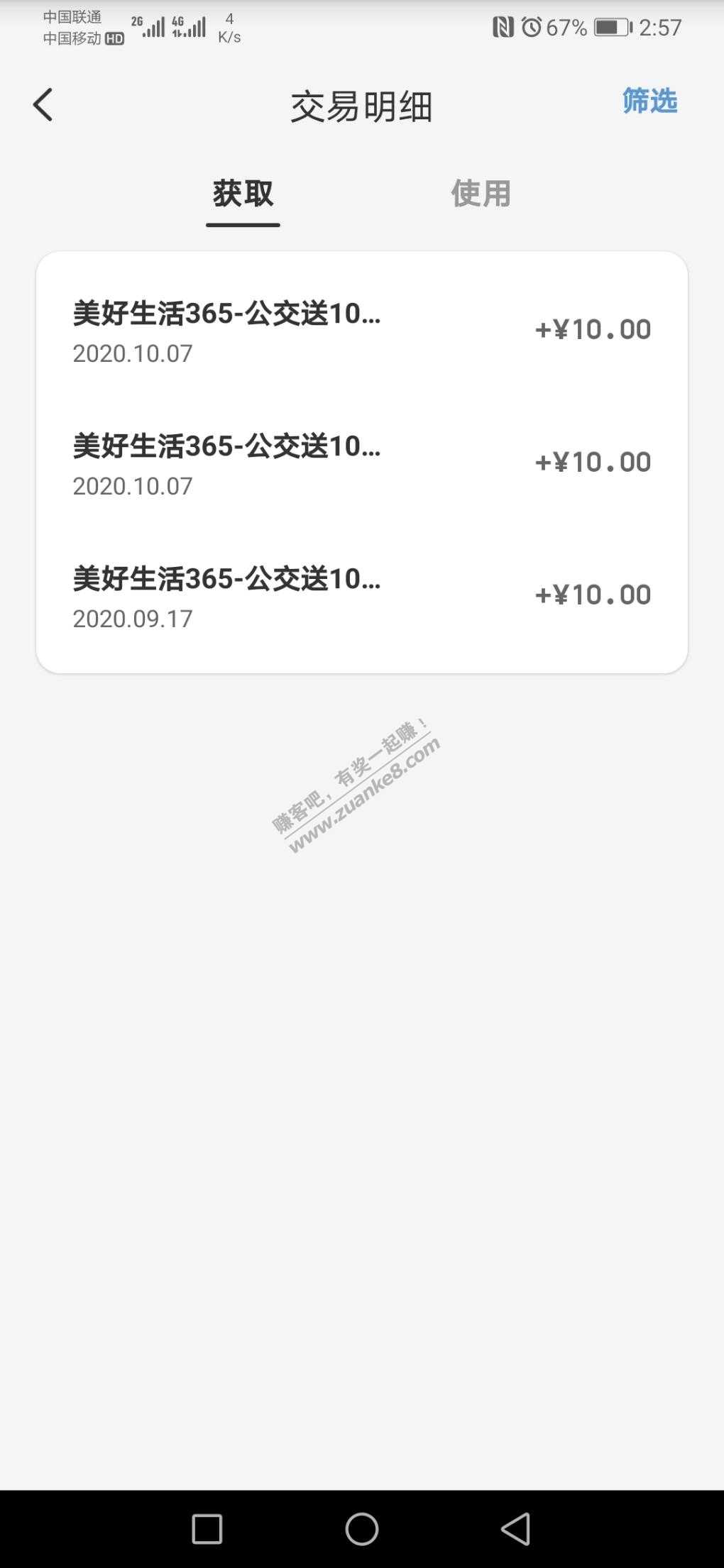724x1568 pixels.
Task: Open the 筛选 filter options
Action: (x=649, y=101)
